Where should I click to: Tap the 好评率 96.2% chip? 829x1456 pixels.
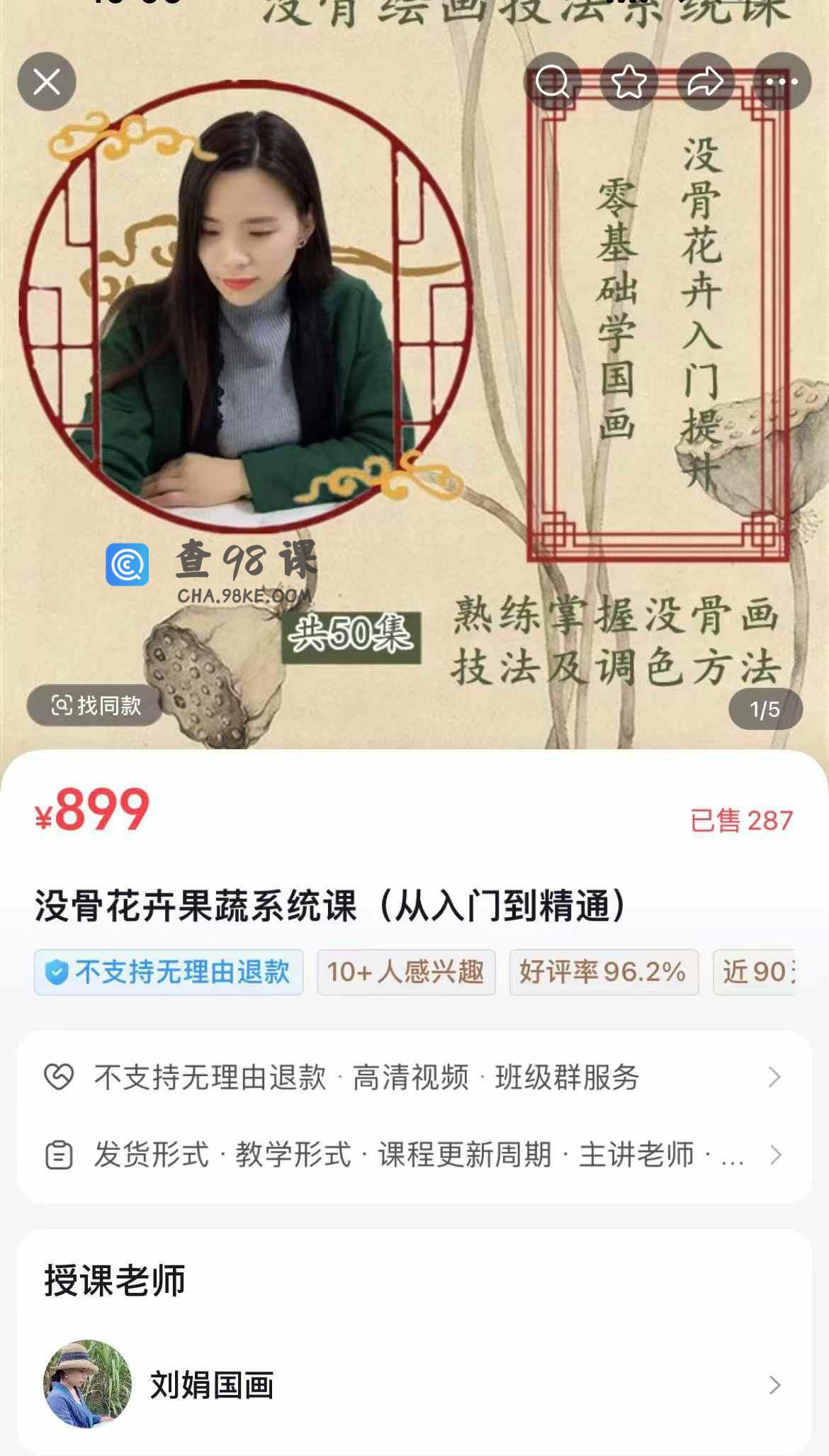click(604, 972)
